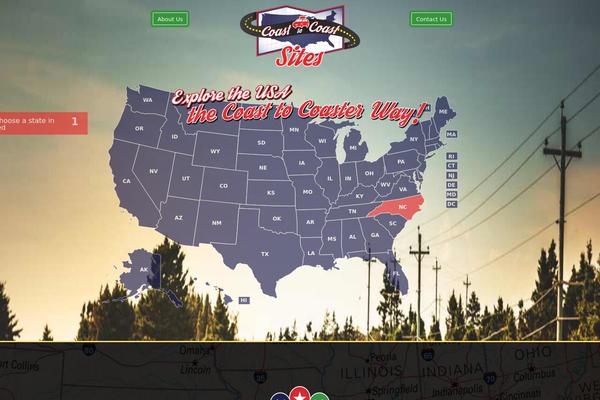Open the Contact Us page

pyautogui.click(x=431, y=19)
